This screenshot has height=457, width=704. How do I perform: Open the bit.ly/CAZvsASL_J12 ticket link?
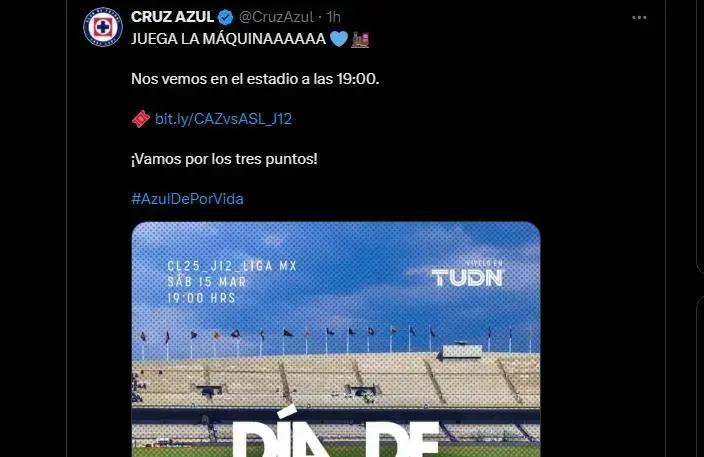tap(223, 119)
